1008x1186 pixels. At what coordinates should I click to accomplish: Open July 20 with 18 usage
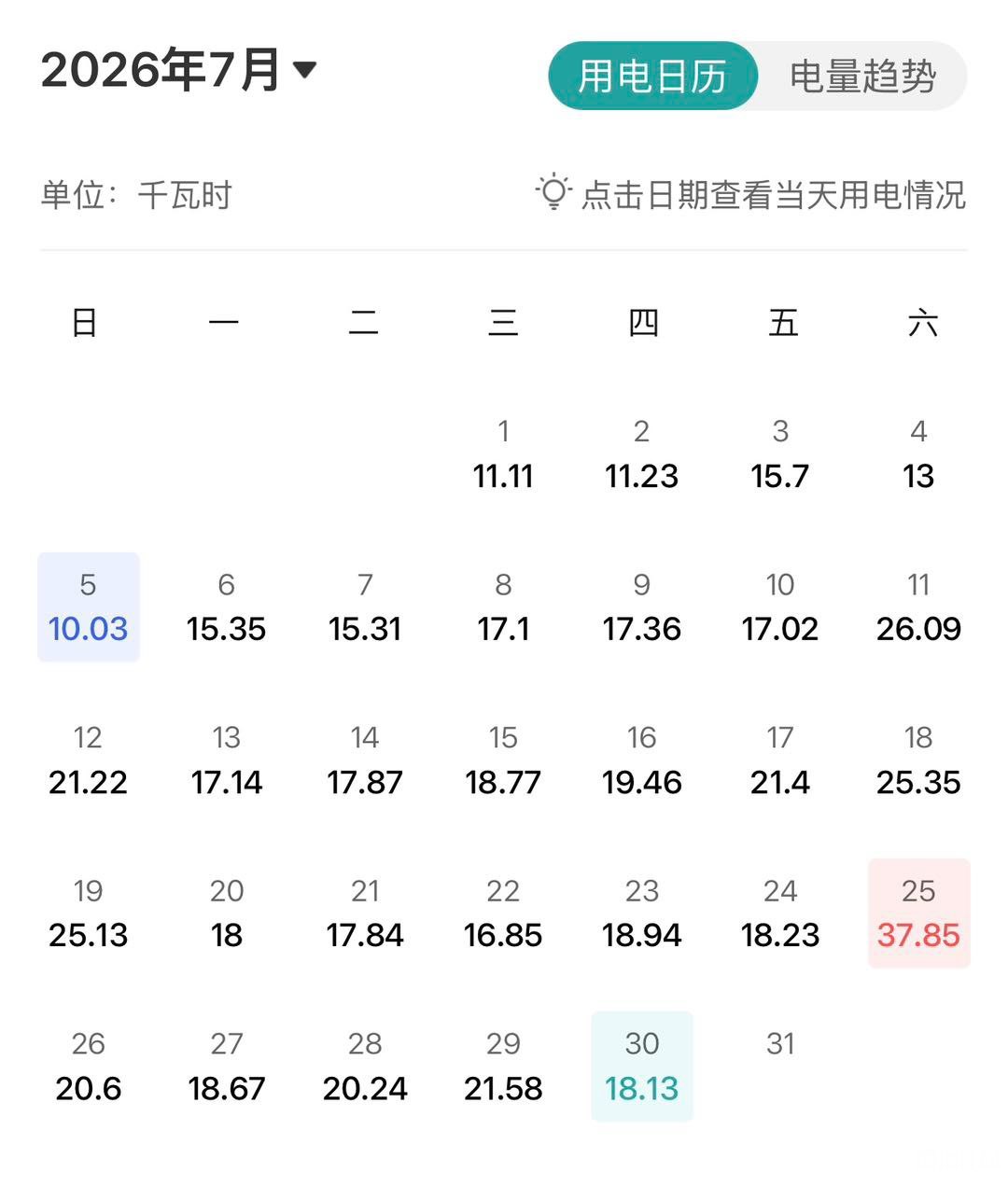pos(227,914)
